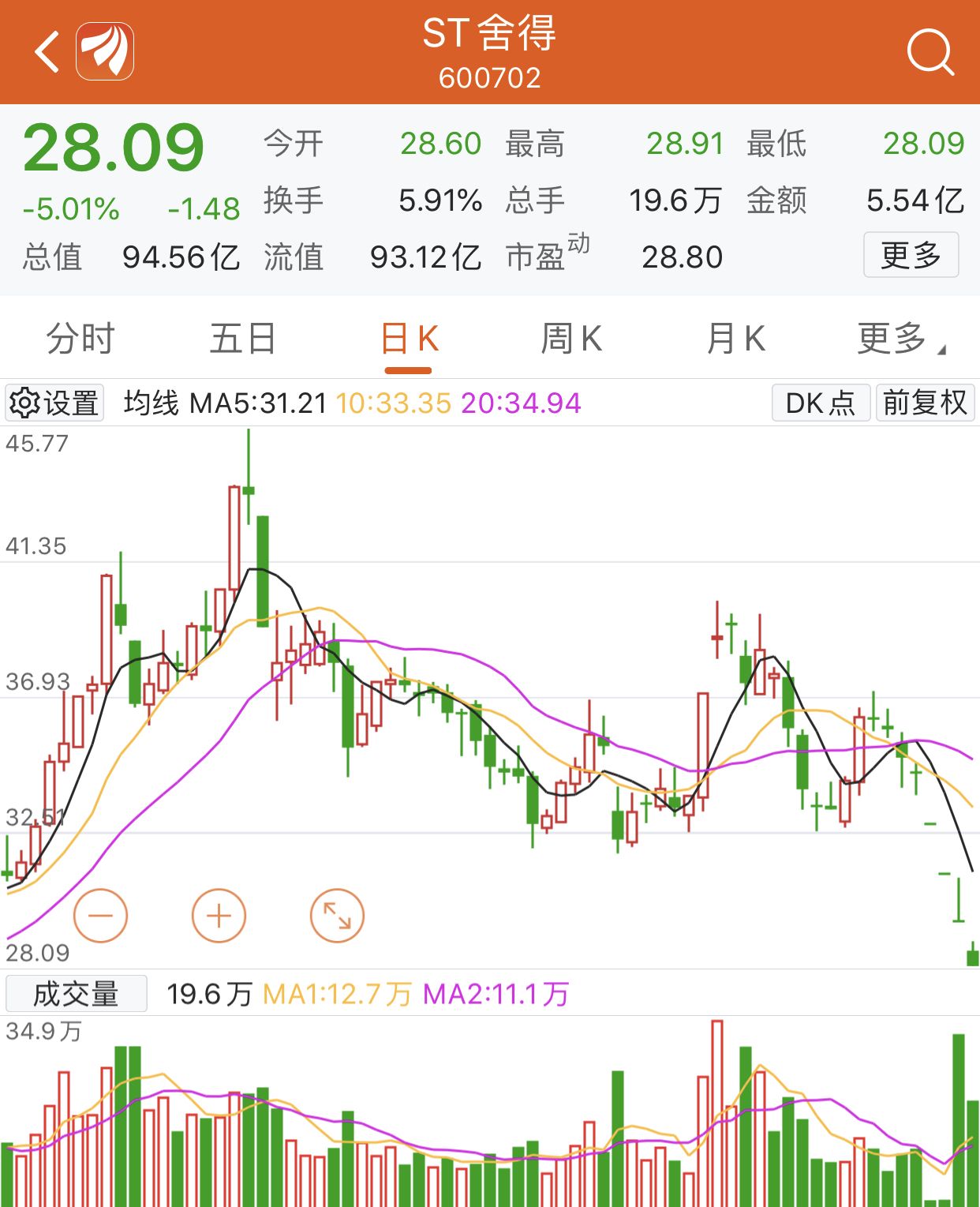Click the 成交量 volume indicator button

point(77,995)
